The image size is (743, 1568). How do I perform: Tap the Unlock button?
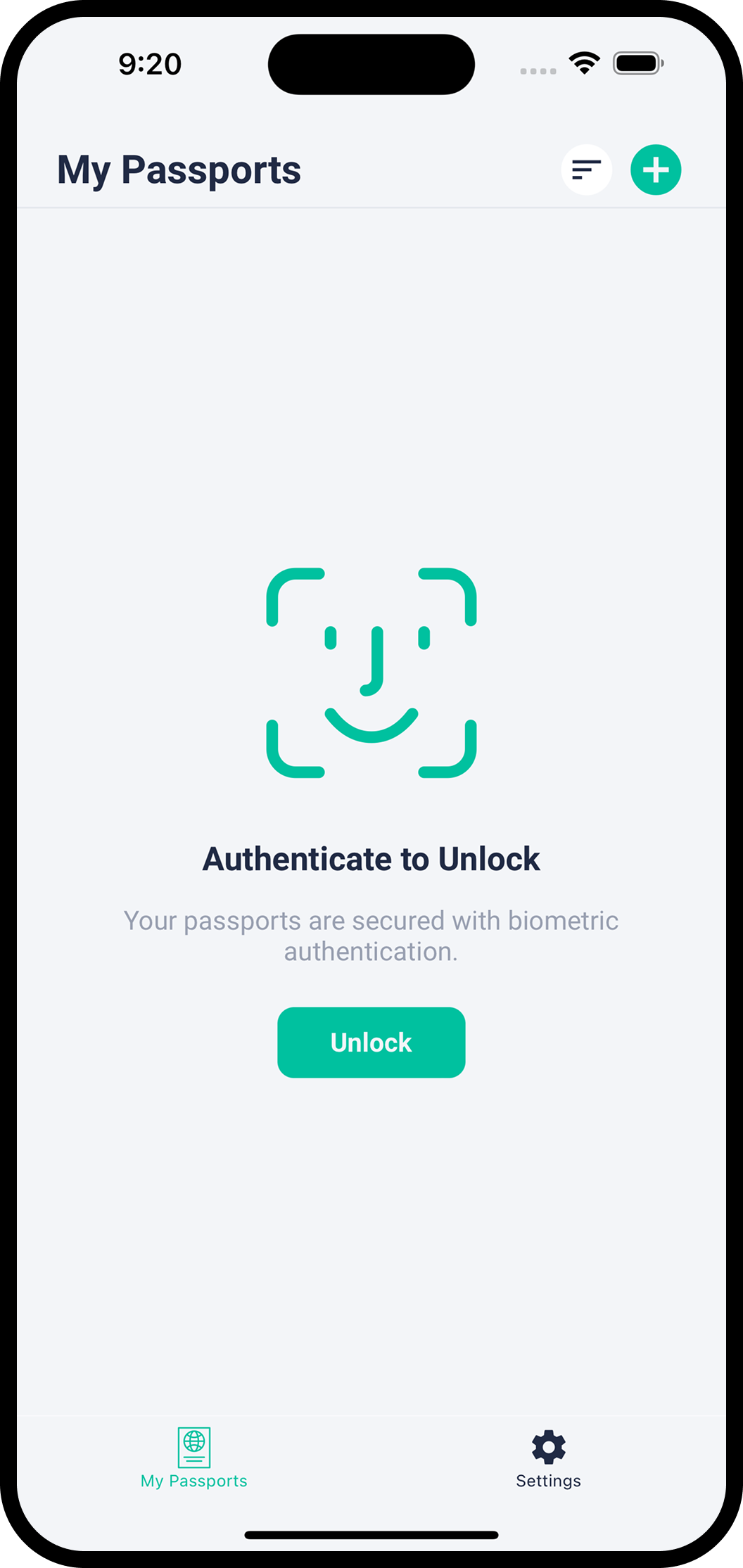[371, 1042]
